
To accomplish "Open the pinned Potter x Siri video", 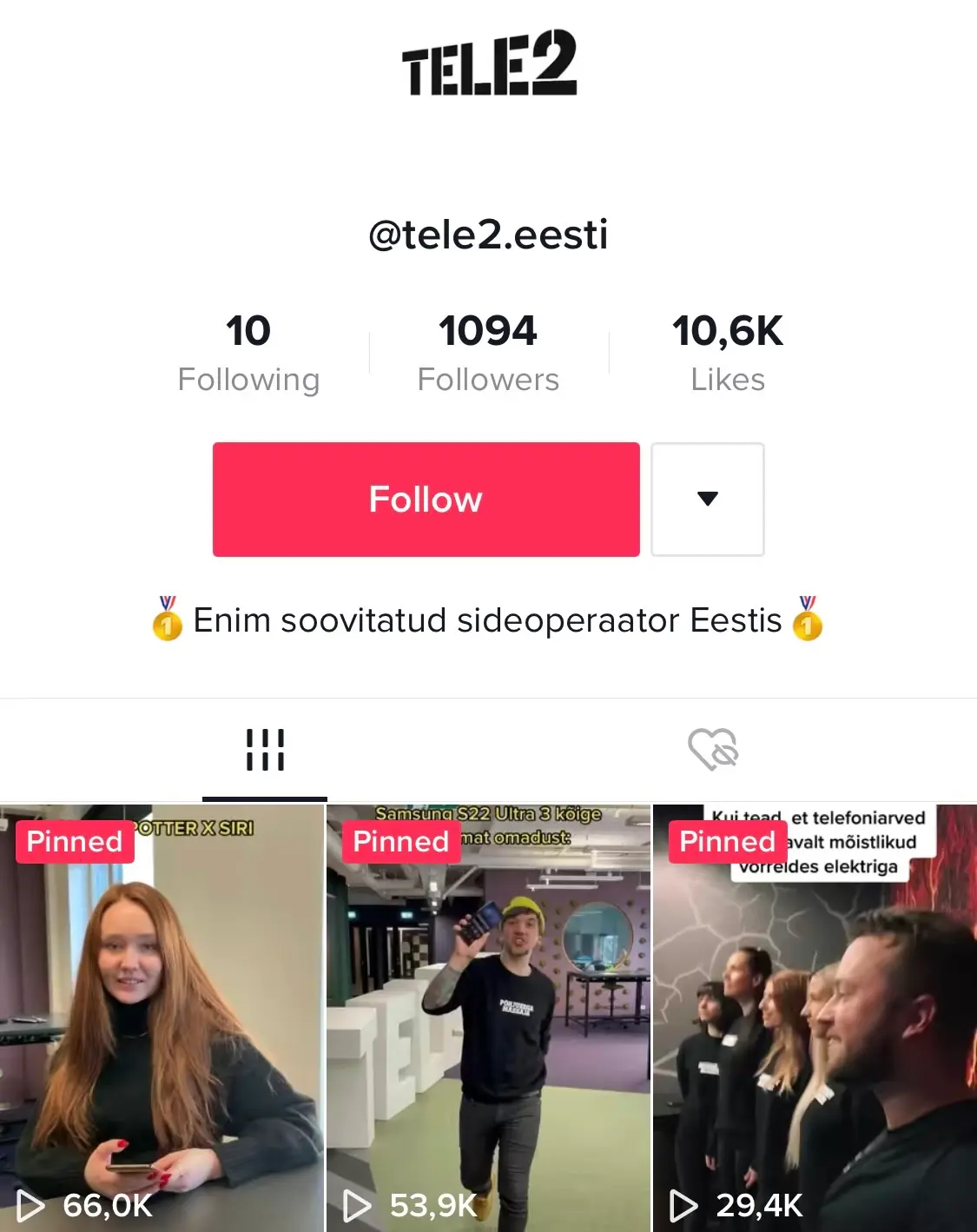I will click(x=162, y=1017).
